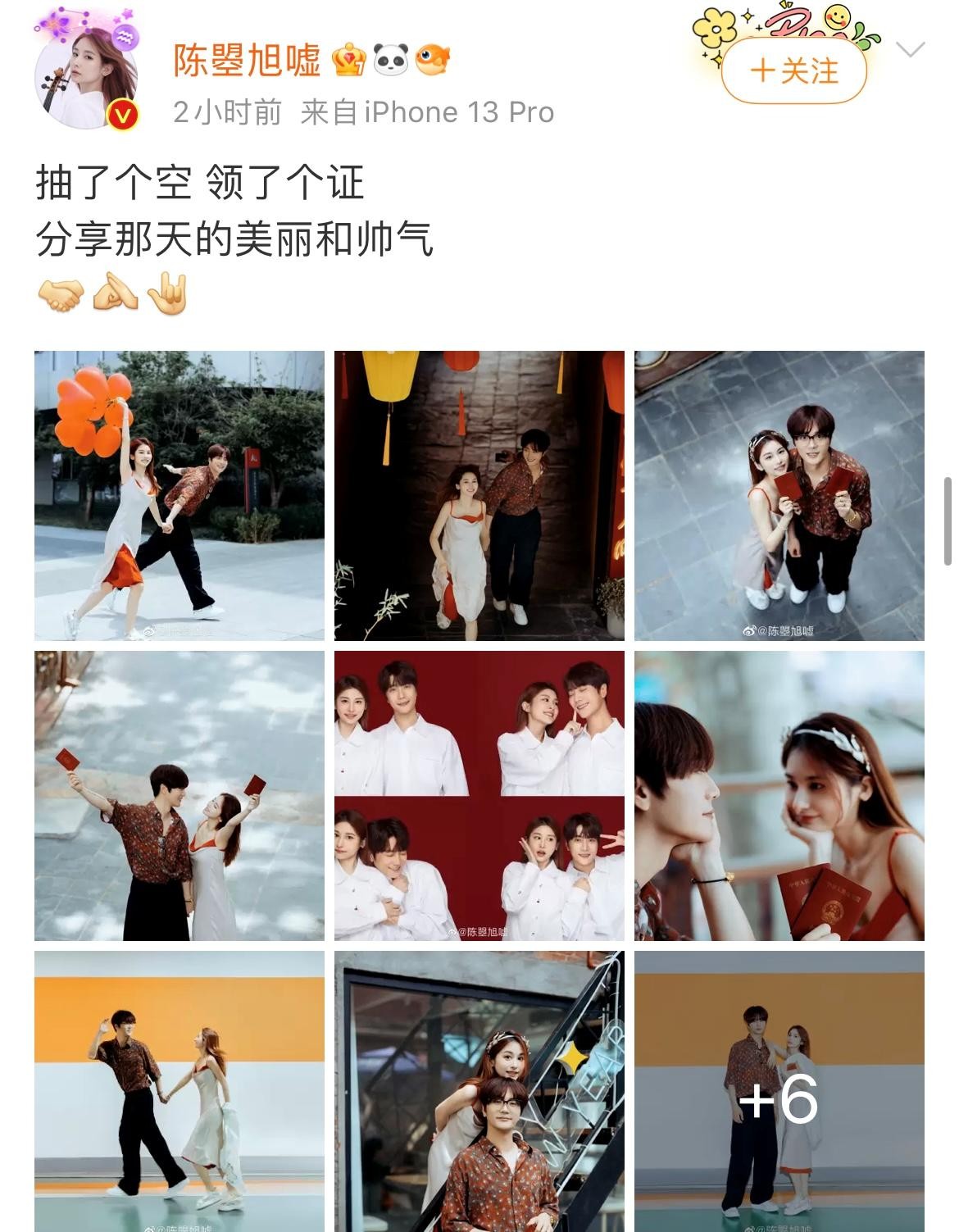This screenshot has width=959, height=1232.
Task: View the red background four-pose collage
Action: point(479,795)
